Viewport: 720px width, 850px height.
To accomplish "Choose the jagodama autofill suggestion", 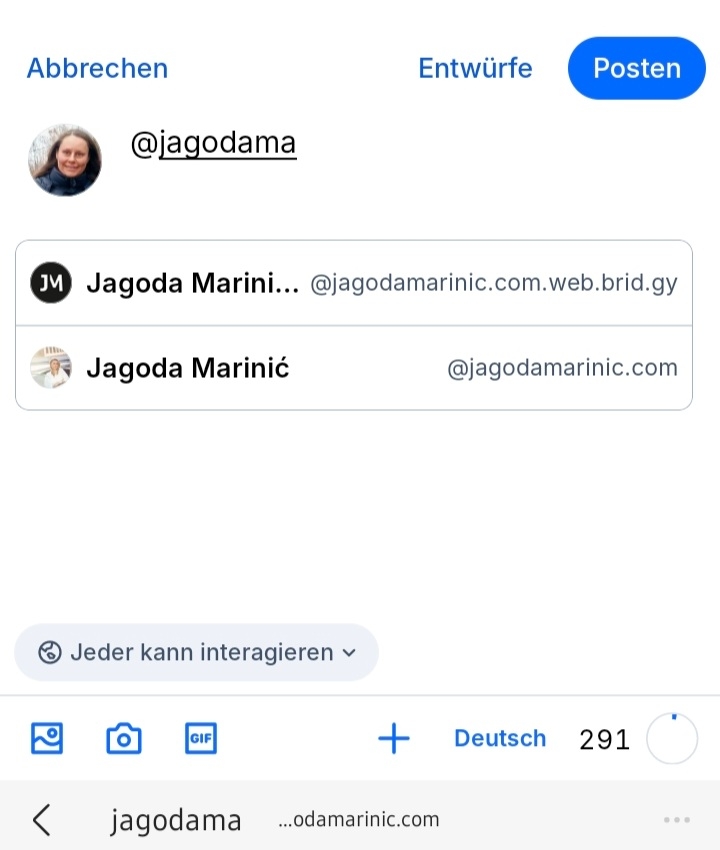I will 176,821.
